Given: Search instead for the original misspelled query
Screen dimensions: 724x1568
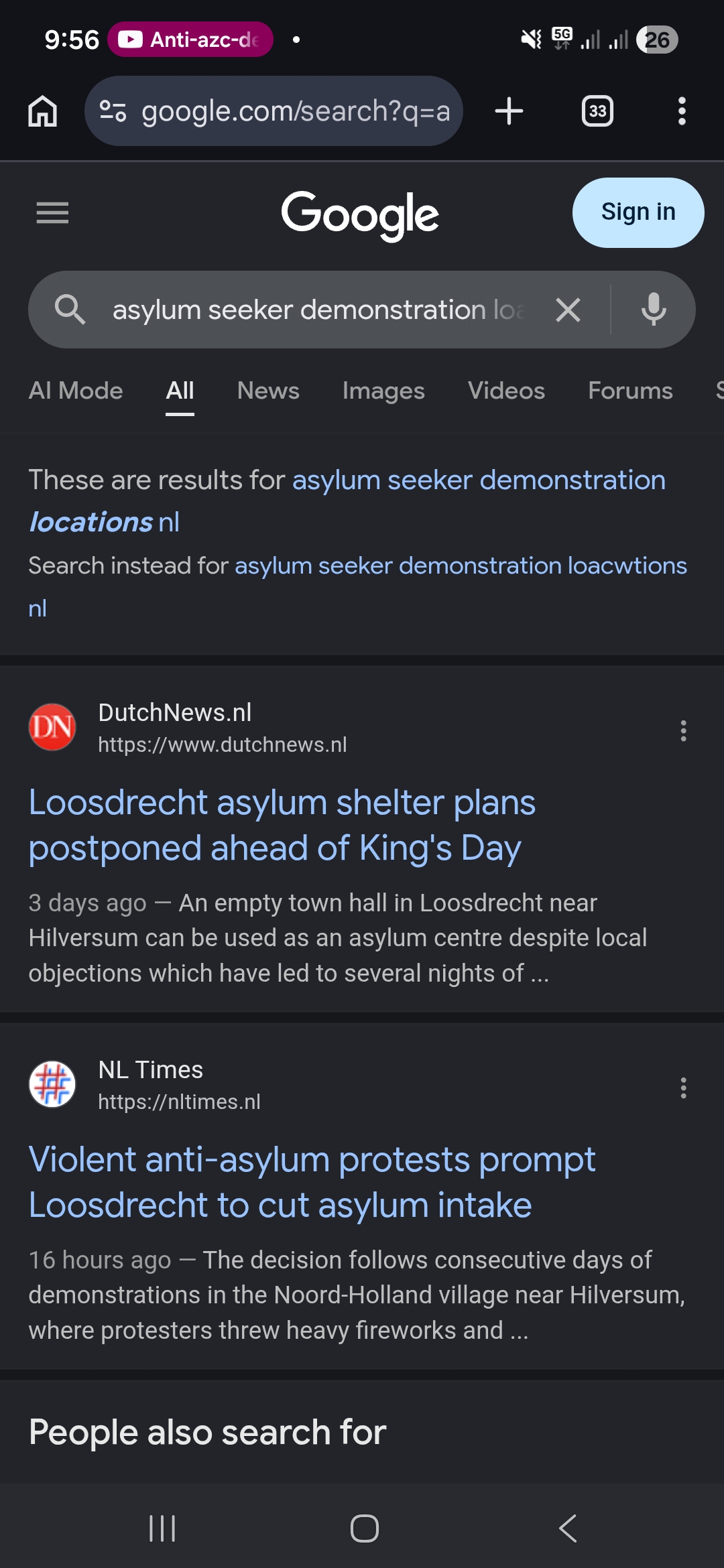Looking at the screenshot, I should pyautogui.click(x=460, y=566).
